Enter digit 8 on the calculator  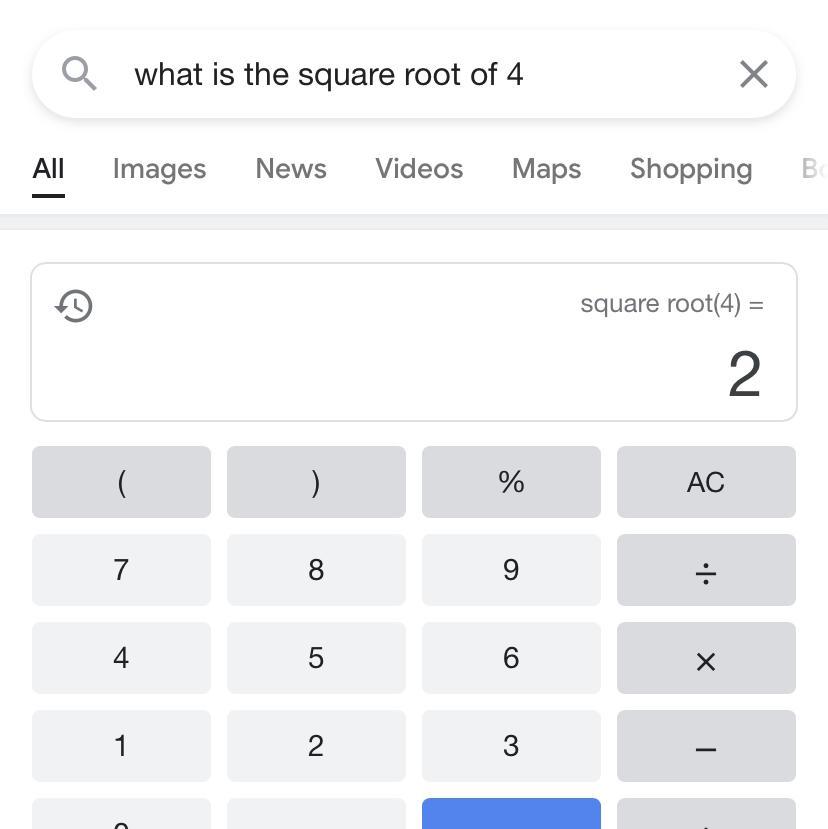[316, 570]
